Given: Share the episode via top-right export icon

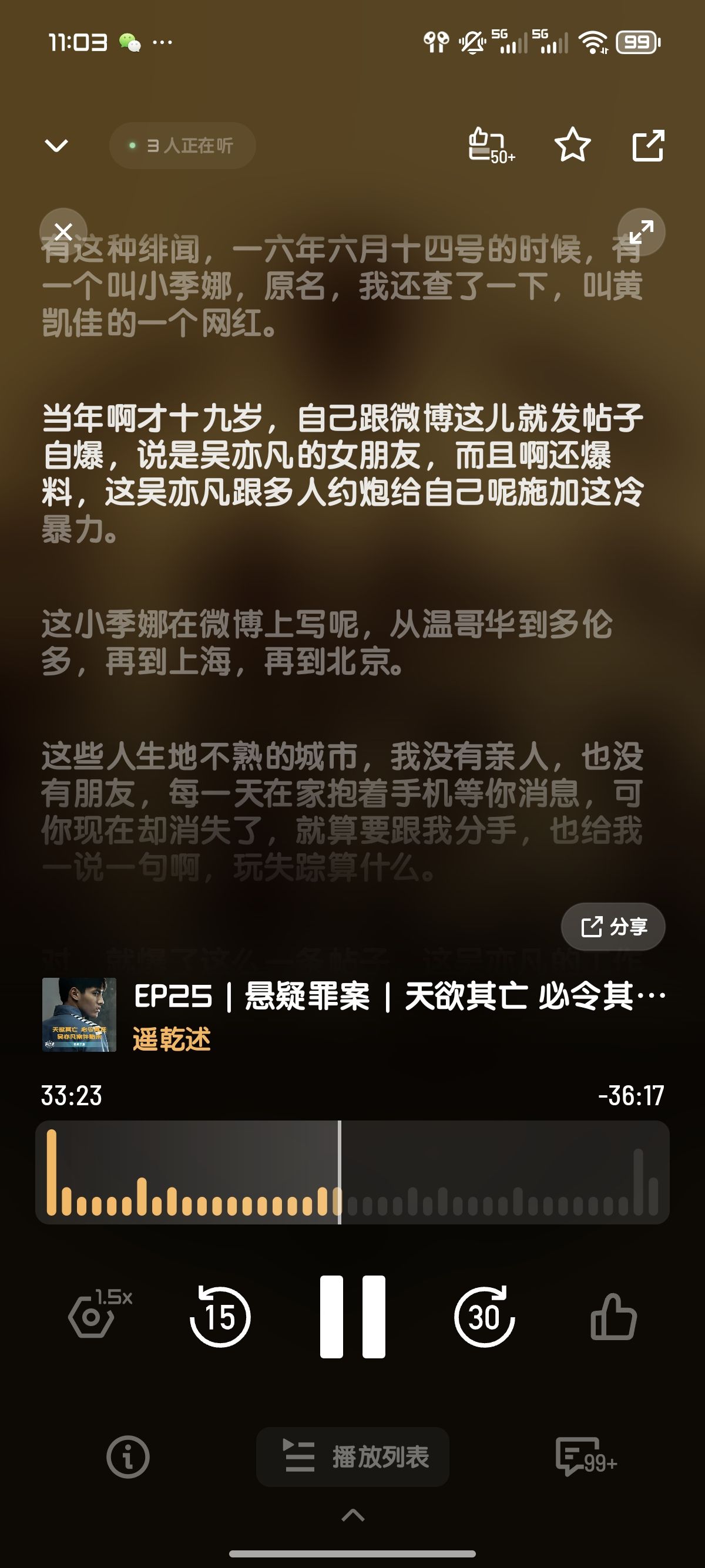Looking at the screenshot, I should click(648, 146).
